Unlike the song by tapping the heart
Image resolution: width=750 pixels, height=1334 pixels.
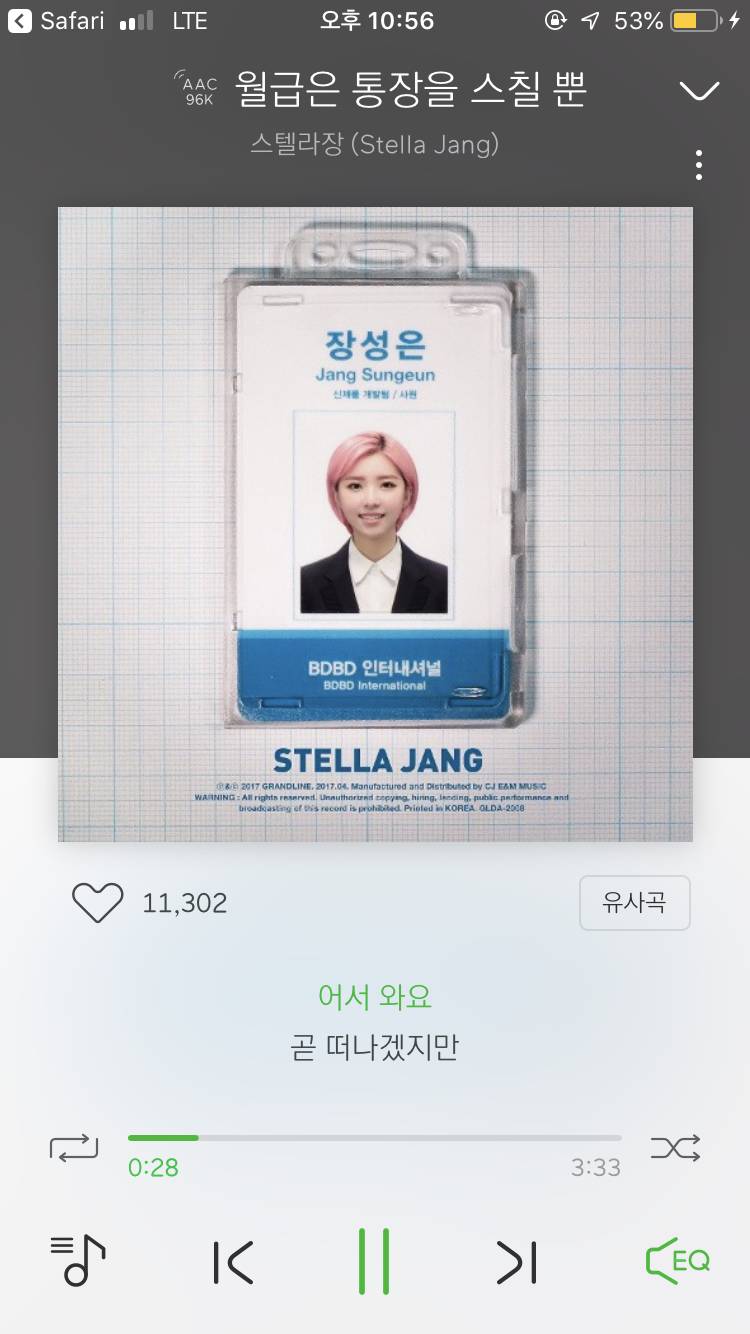(97, 902)
